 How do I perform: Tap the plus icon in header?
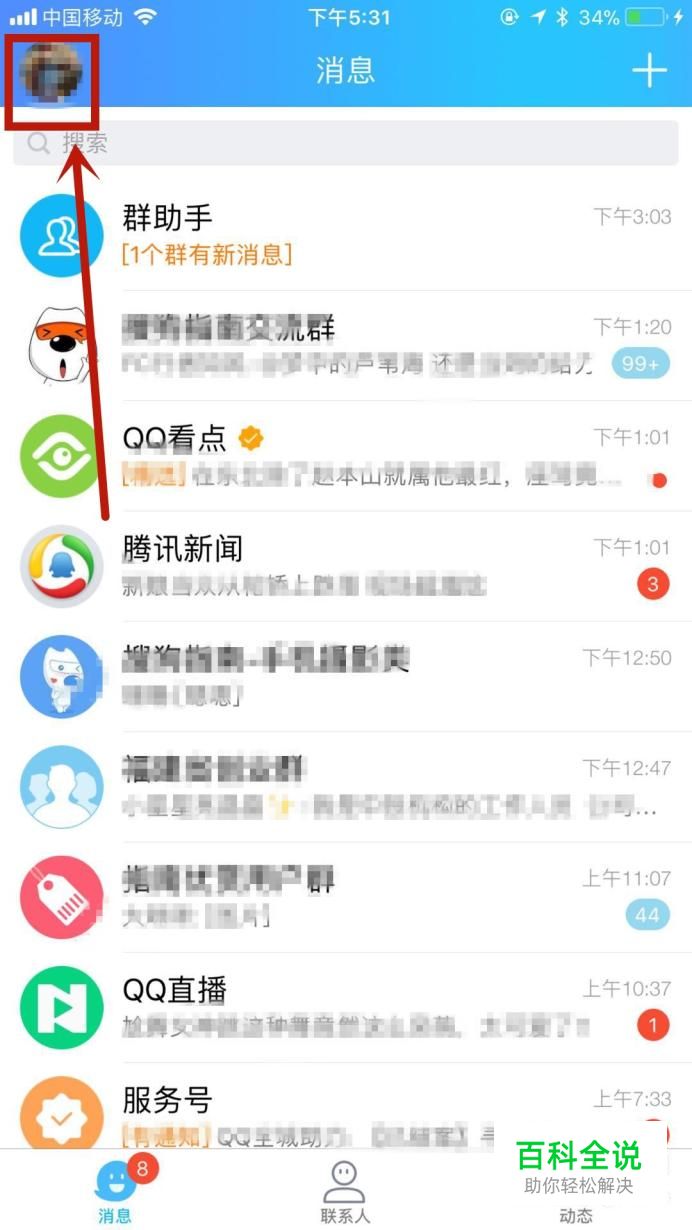coord(649,71)
